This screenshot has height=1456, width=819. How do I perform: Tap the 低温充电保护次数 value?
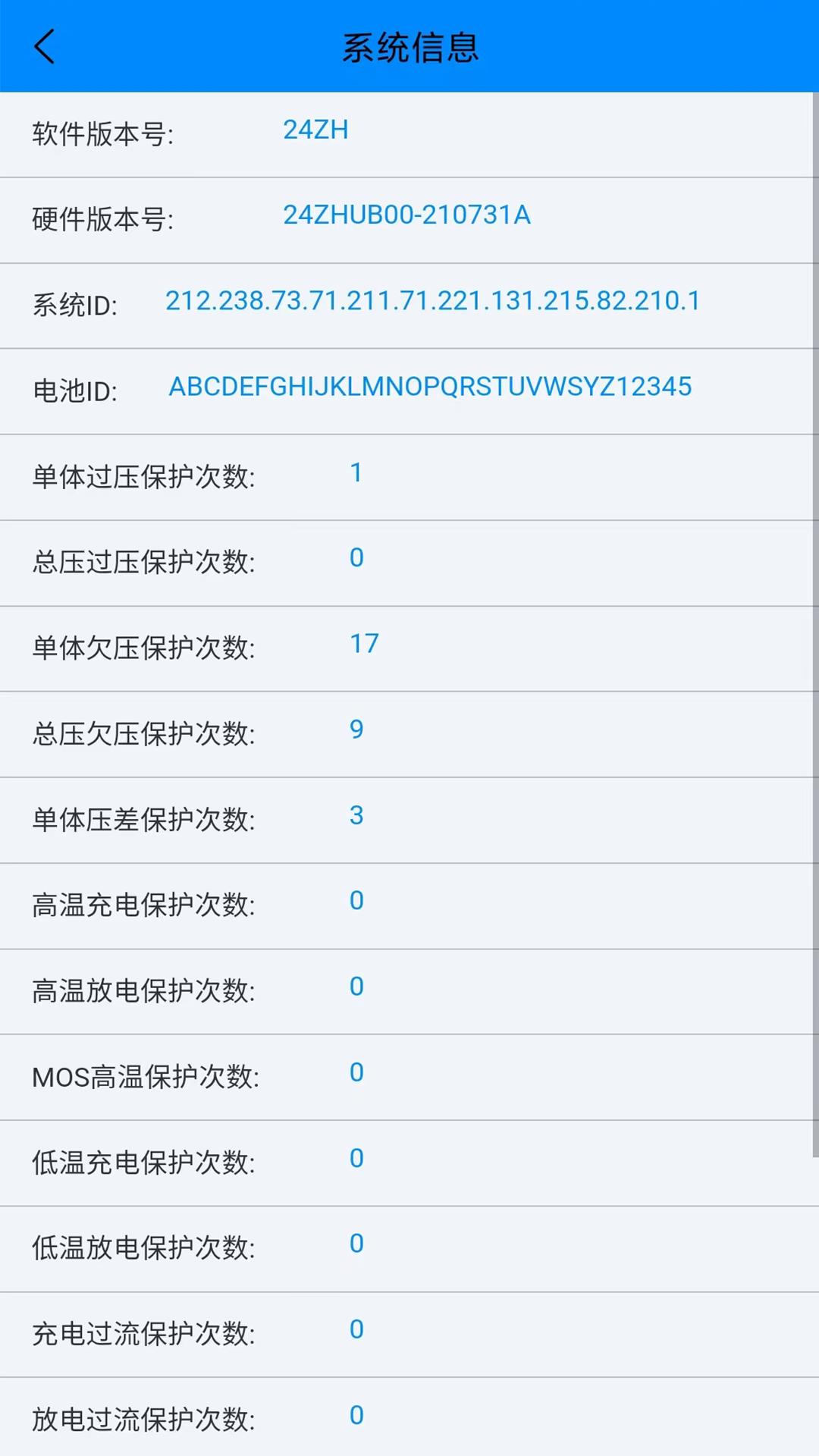(x=356, y=1158)
